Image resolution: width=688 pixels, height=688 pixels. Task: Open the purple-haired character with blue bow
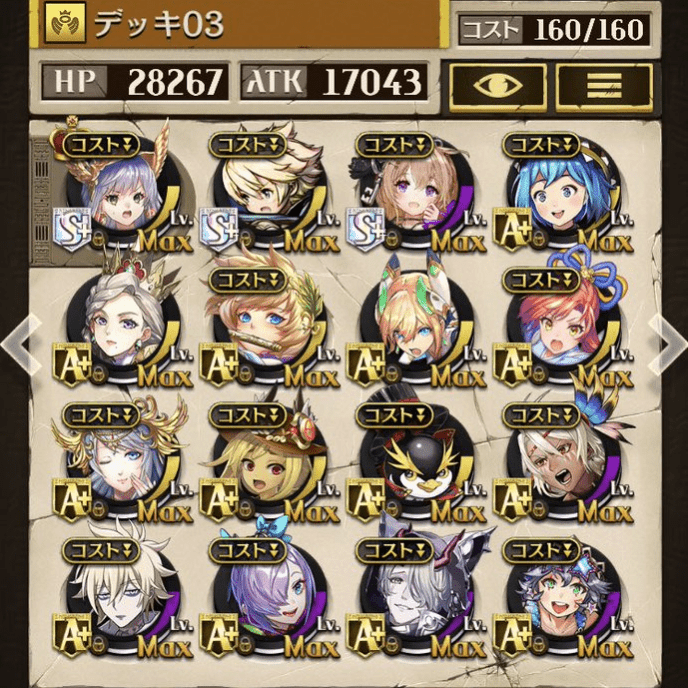[x=262, y=596]
